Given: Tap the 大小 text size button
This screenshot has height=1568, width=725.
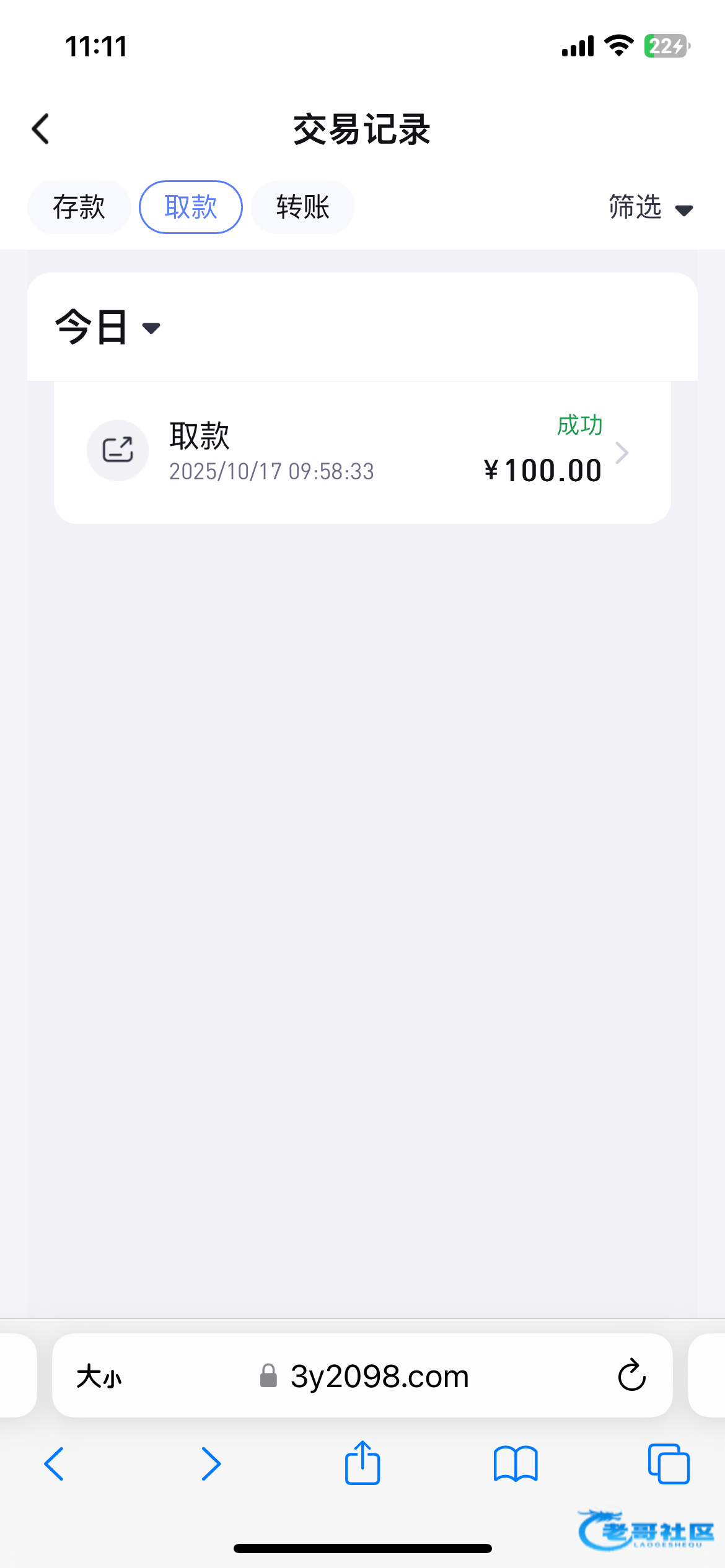Looking at the screenshot, I should (99, 1377).
